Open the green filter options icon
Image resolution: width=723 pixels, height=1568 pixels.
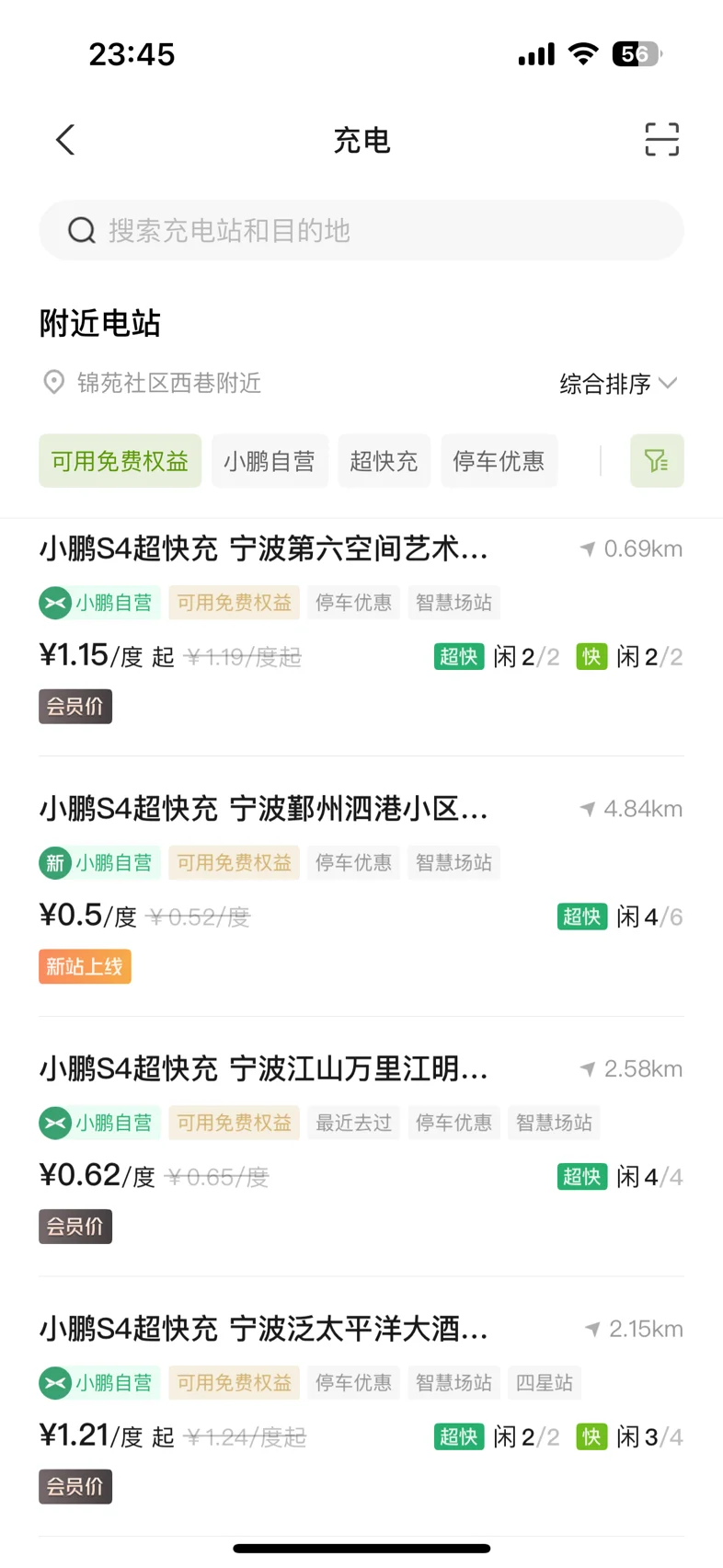657,461
